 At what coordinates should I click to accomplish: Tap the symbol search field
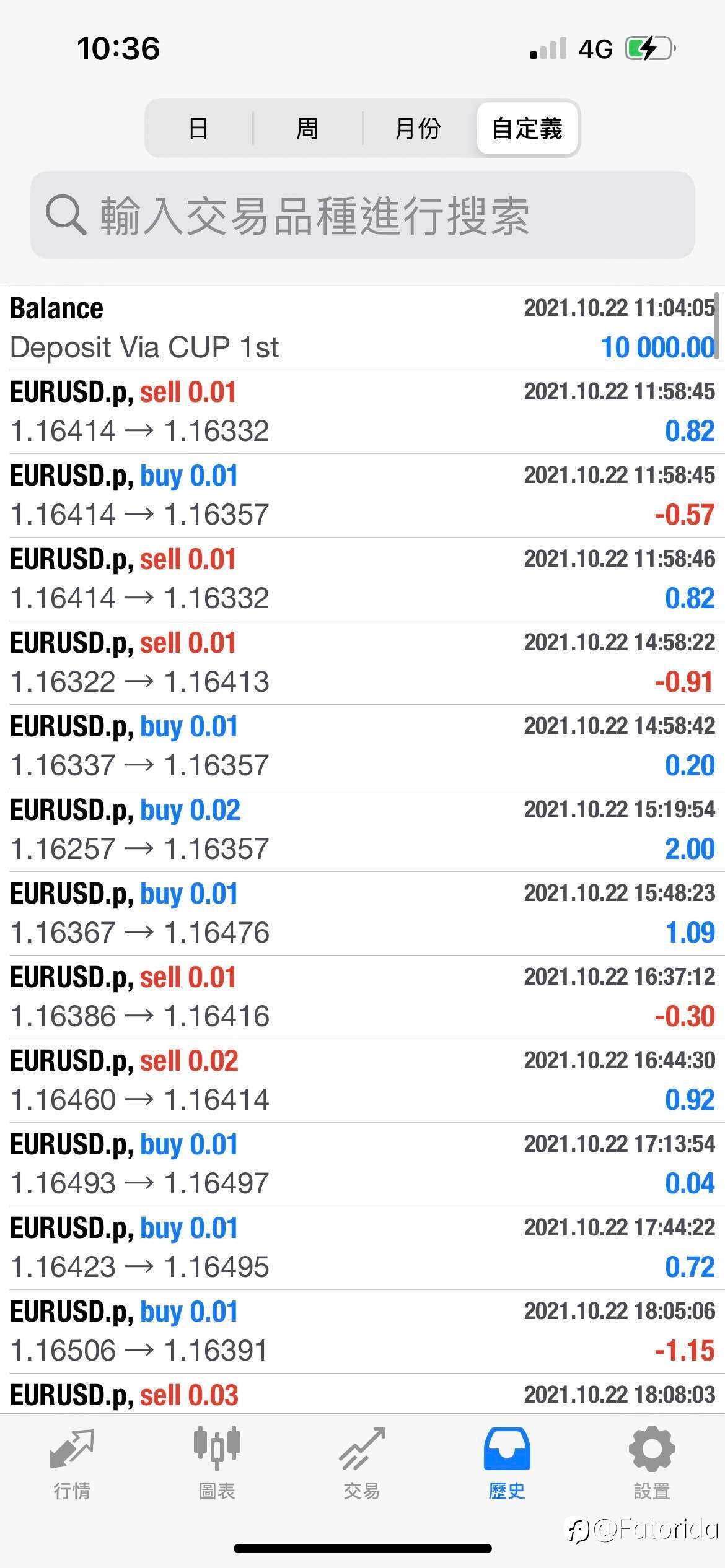coord(362,215)
